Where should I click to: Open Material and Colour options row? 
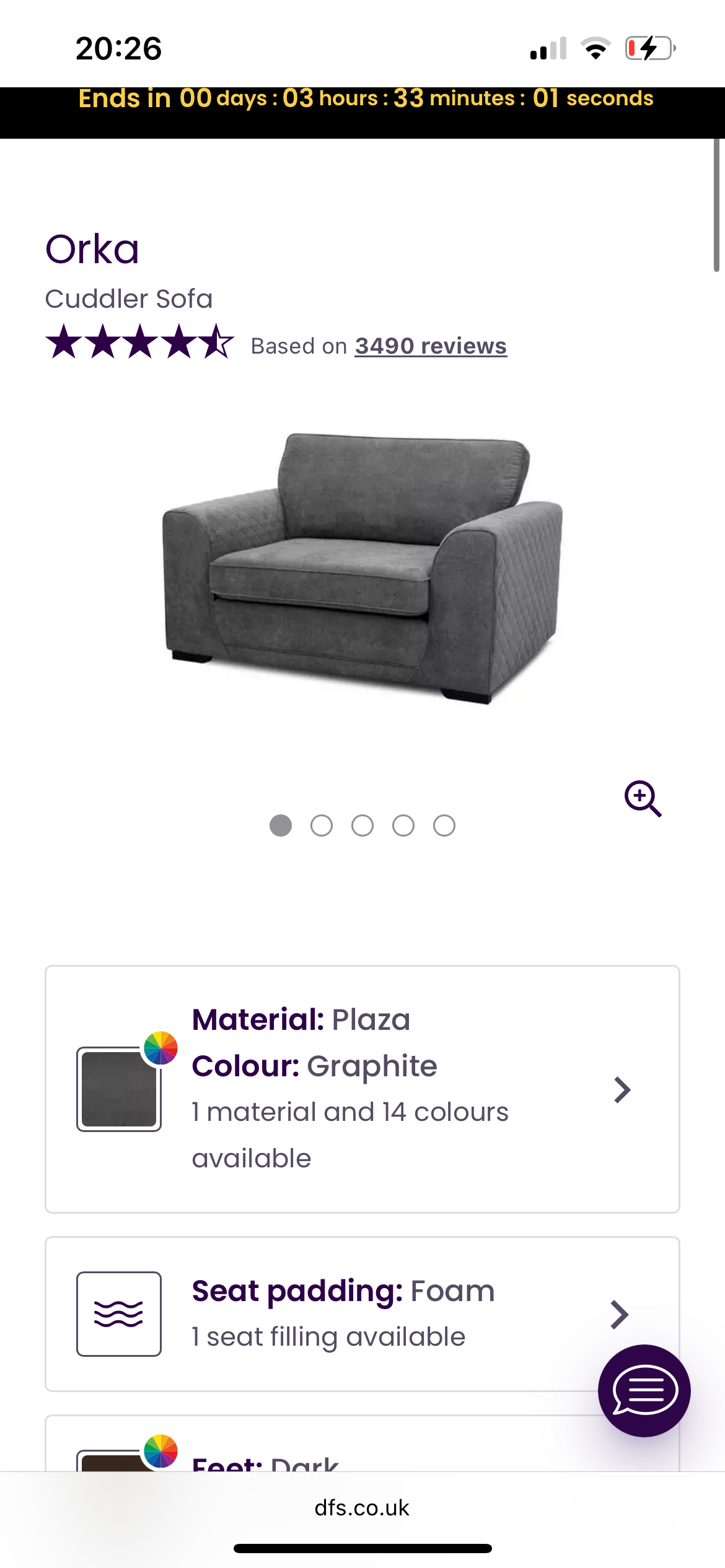coord(362,1089)
